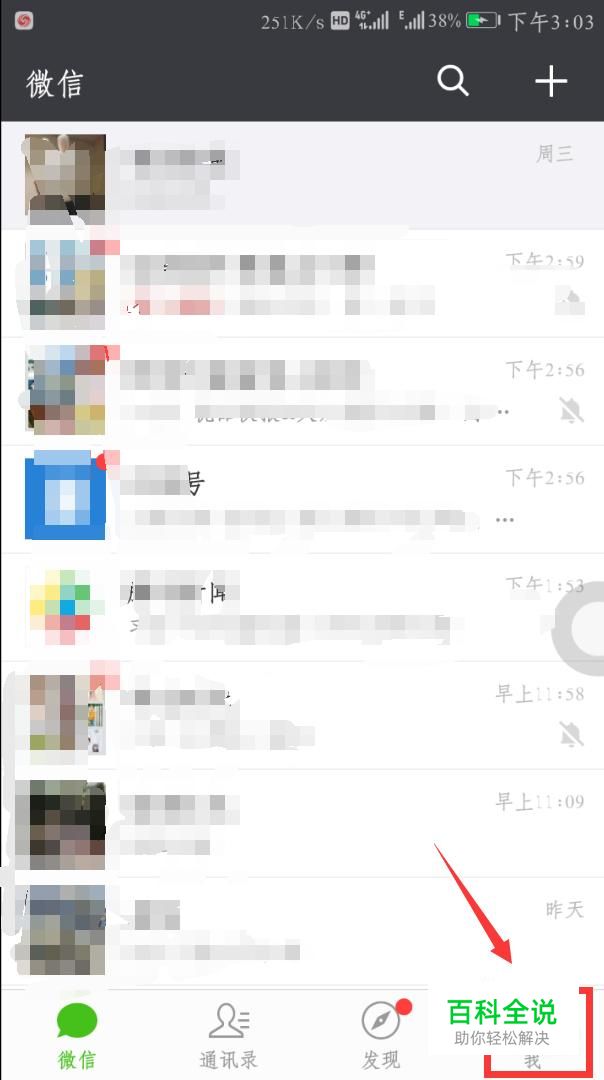Open the chat from 下午1:53
This screenshot has height=1080, width=604.
300,608
